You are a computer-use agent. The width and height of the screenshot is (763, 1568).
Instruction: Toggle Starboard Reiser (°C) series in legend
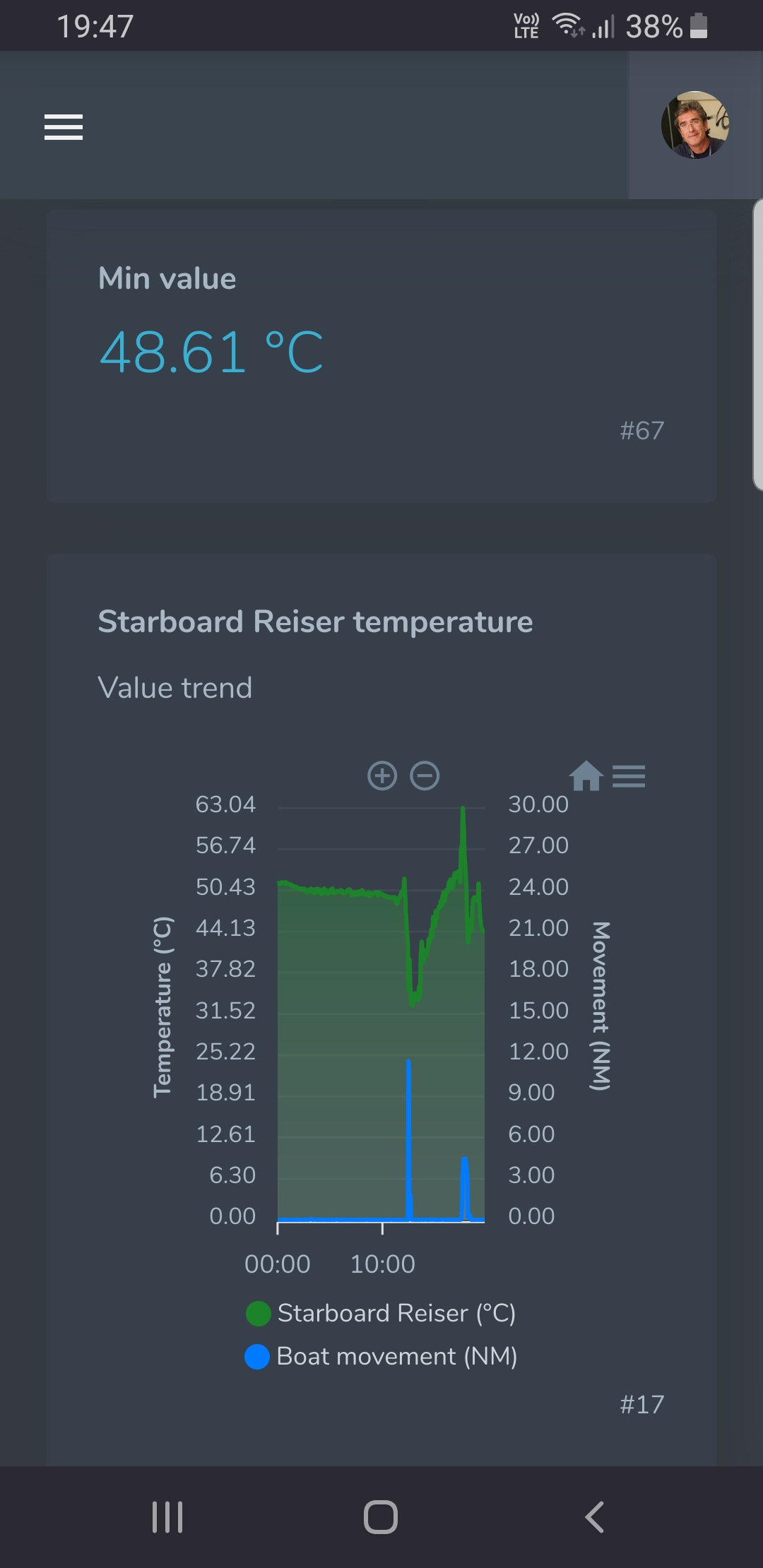point(381,1314)
